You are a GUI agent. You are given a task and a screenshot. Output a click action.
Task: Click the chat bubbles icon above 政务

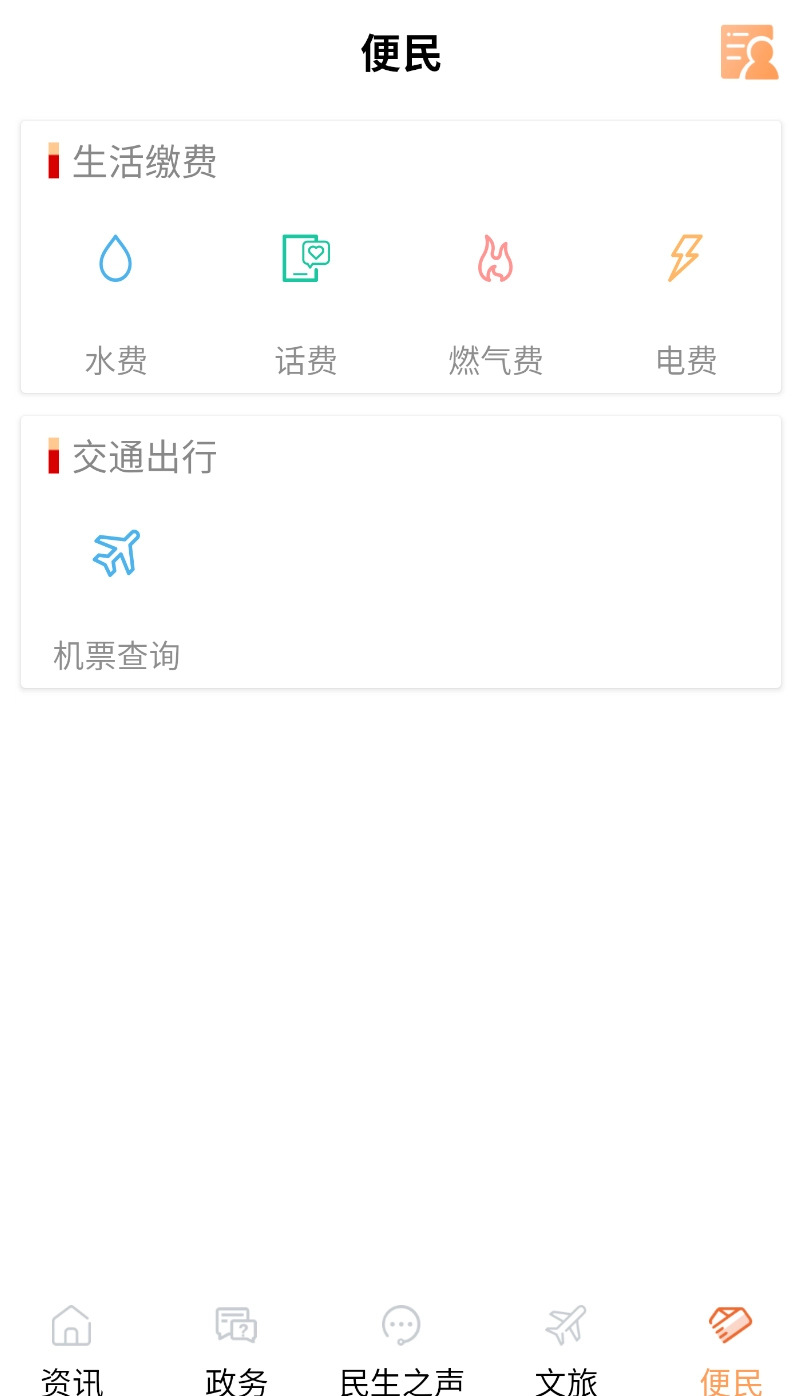pos(235,1323)
